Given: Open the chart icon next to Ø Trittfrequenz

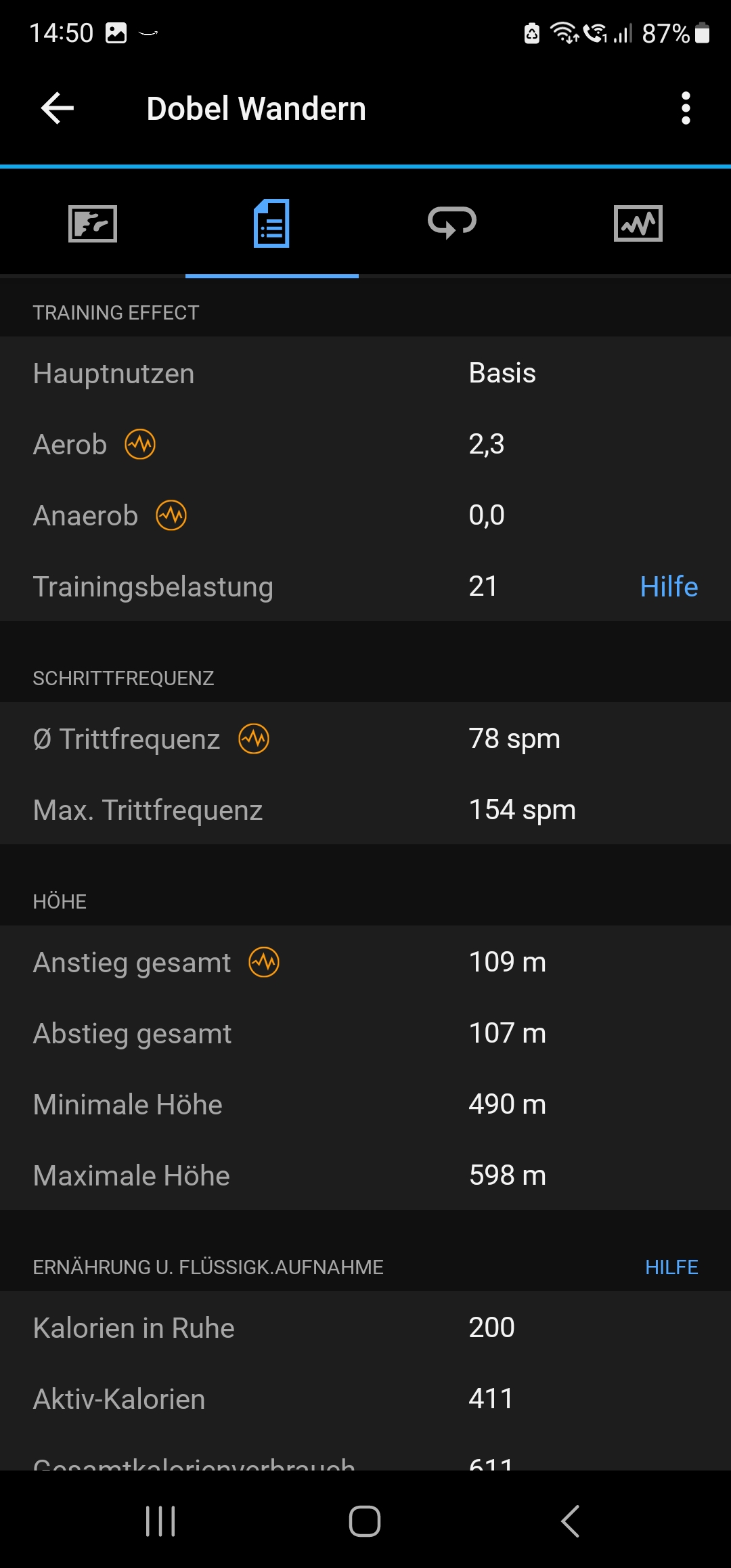Looking at the screenshot, I should coord(254,739).
